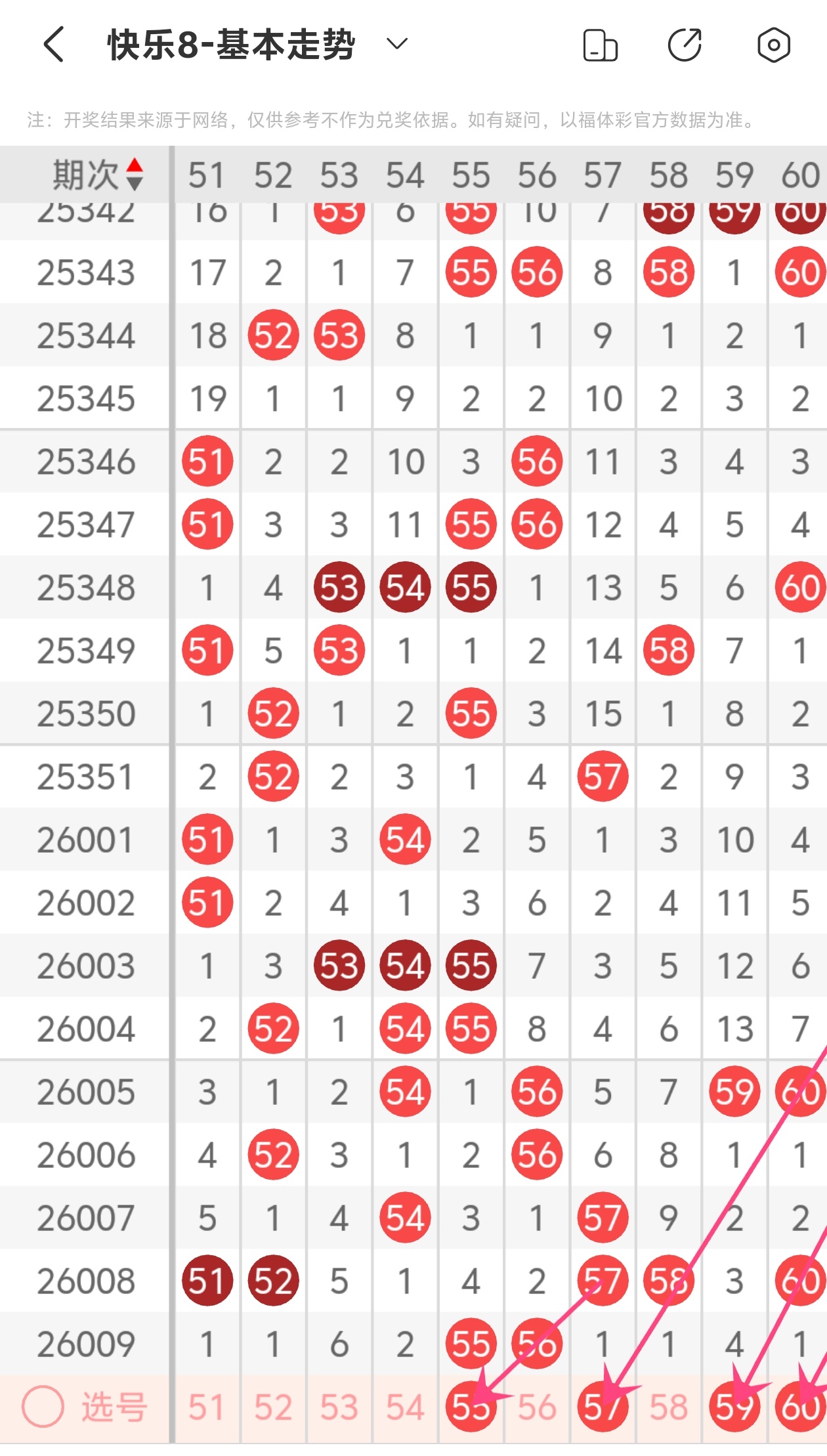This screenshot has height=1456, width=827.
Task: Pick number 58 in the 选号 row
Action: 668,1407
